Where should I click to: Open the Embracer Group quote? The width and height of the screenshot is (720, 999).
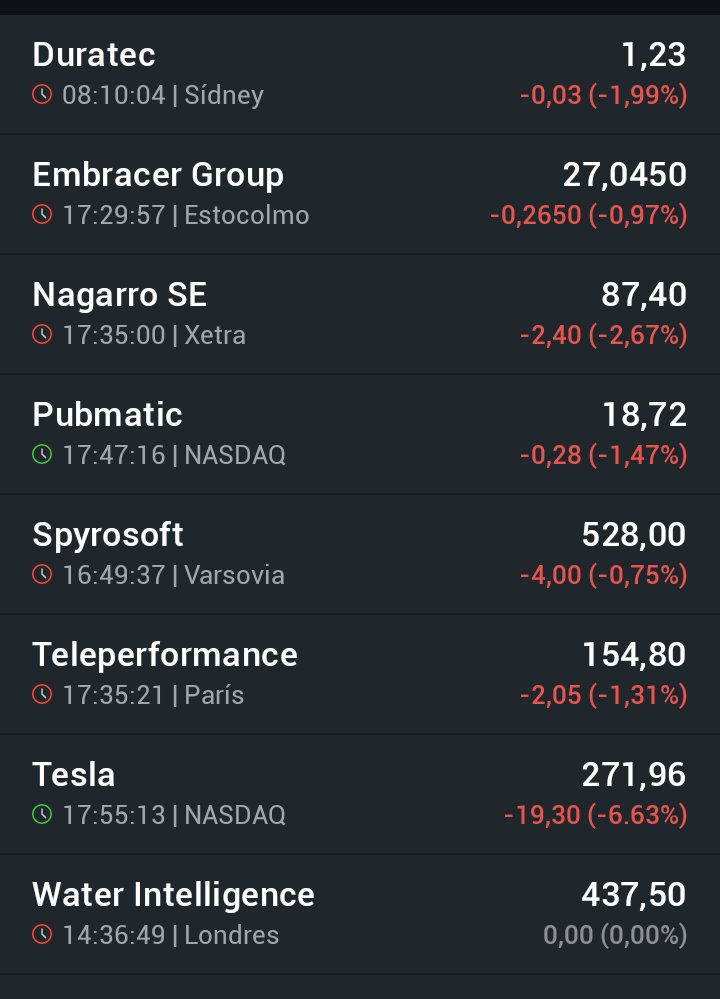tap(360, 194)
